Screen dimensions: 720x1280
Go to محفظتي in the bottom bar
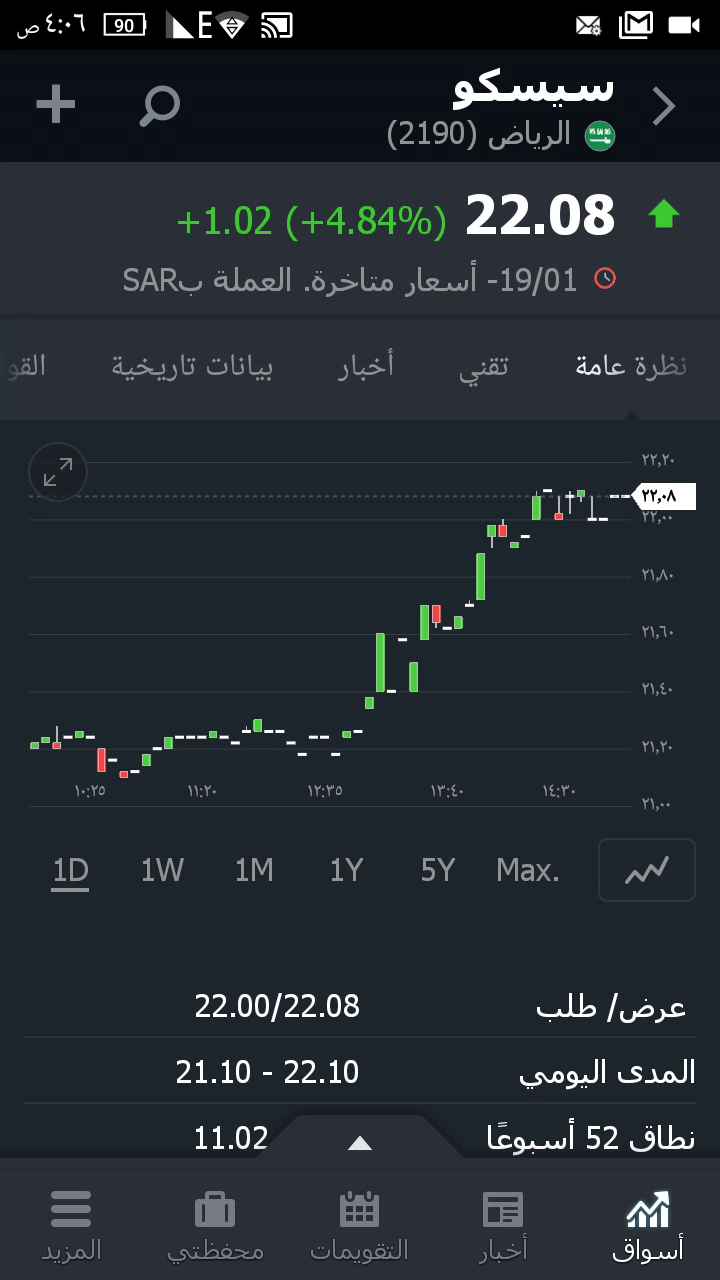[215, 1225]
